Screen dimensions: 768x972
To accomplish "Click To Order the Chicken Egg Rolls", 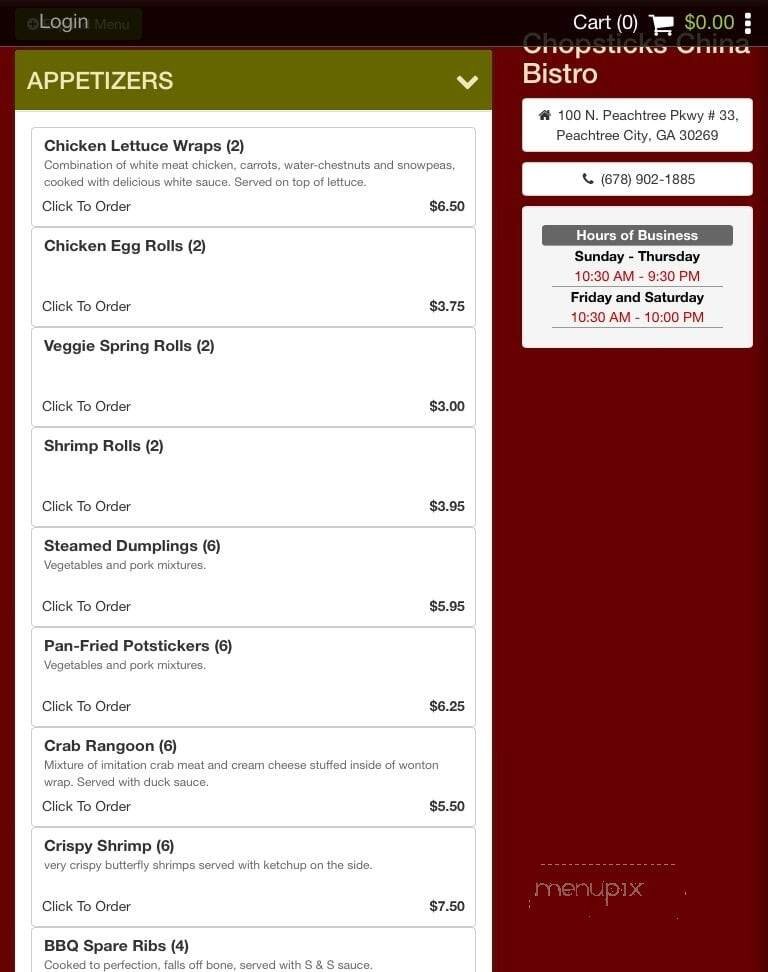I will (86, 306).
